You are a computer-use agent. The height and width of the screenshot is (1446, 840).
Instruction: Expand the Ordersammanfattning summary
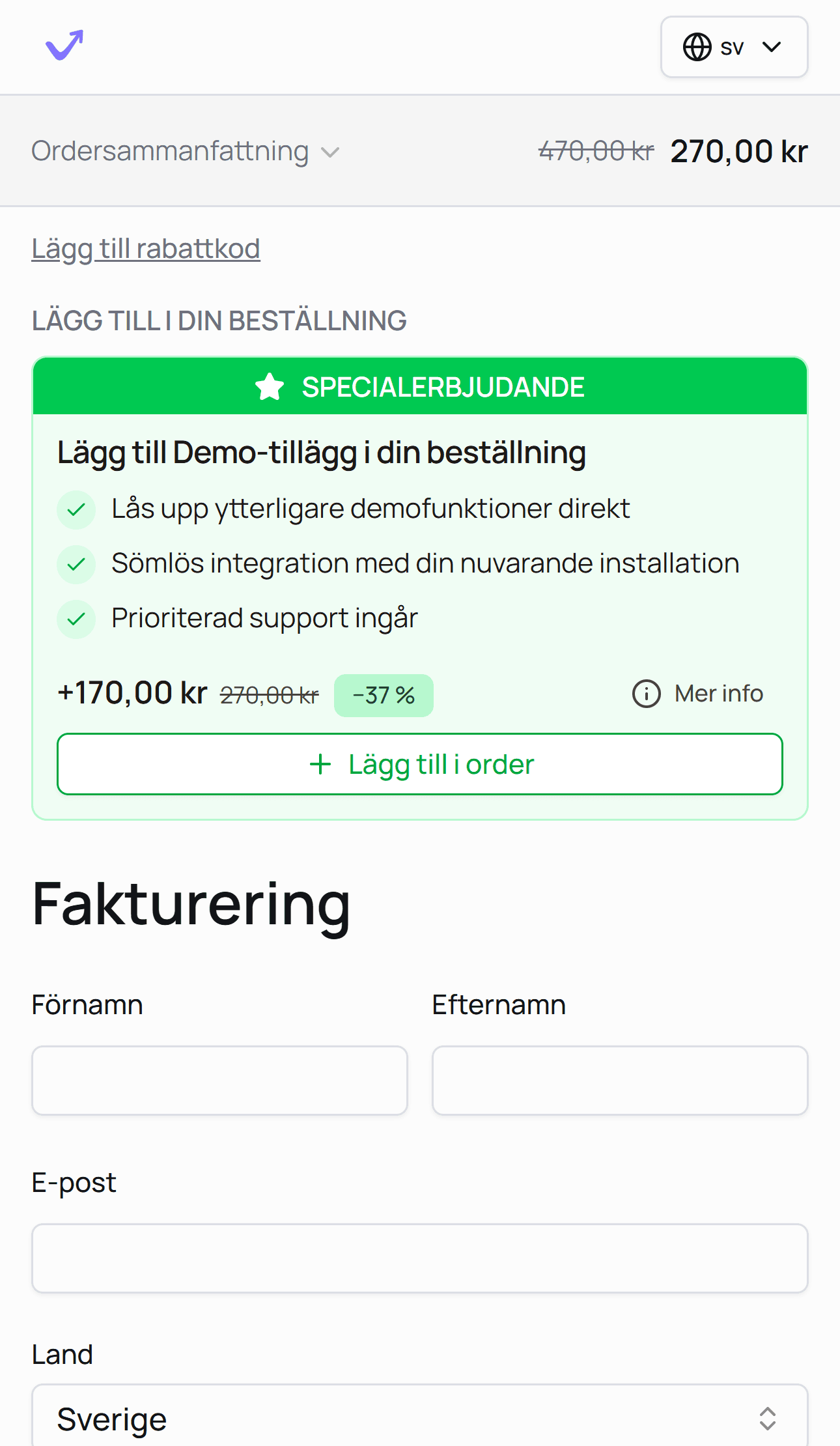pyautogui.click(x=188, y=150)
